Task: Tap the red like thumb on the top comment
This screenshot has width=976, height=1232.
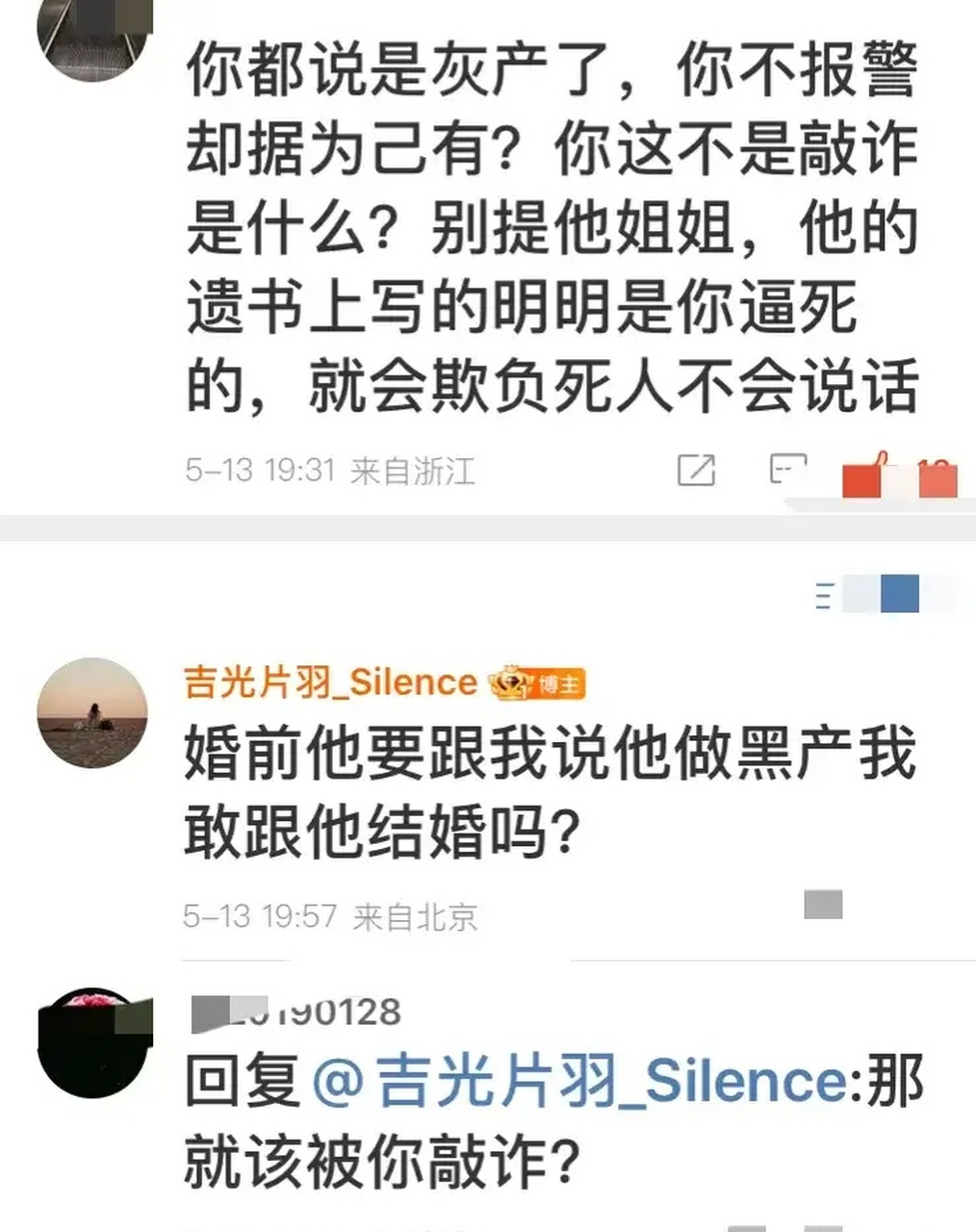Action: (863, 476)
